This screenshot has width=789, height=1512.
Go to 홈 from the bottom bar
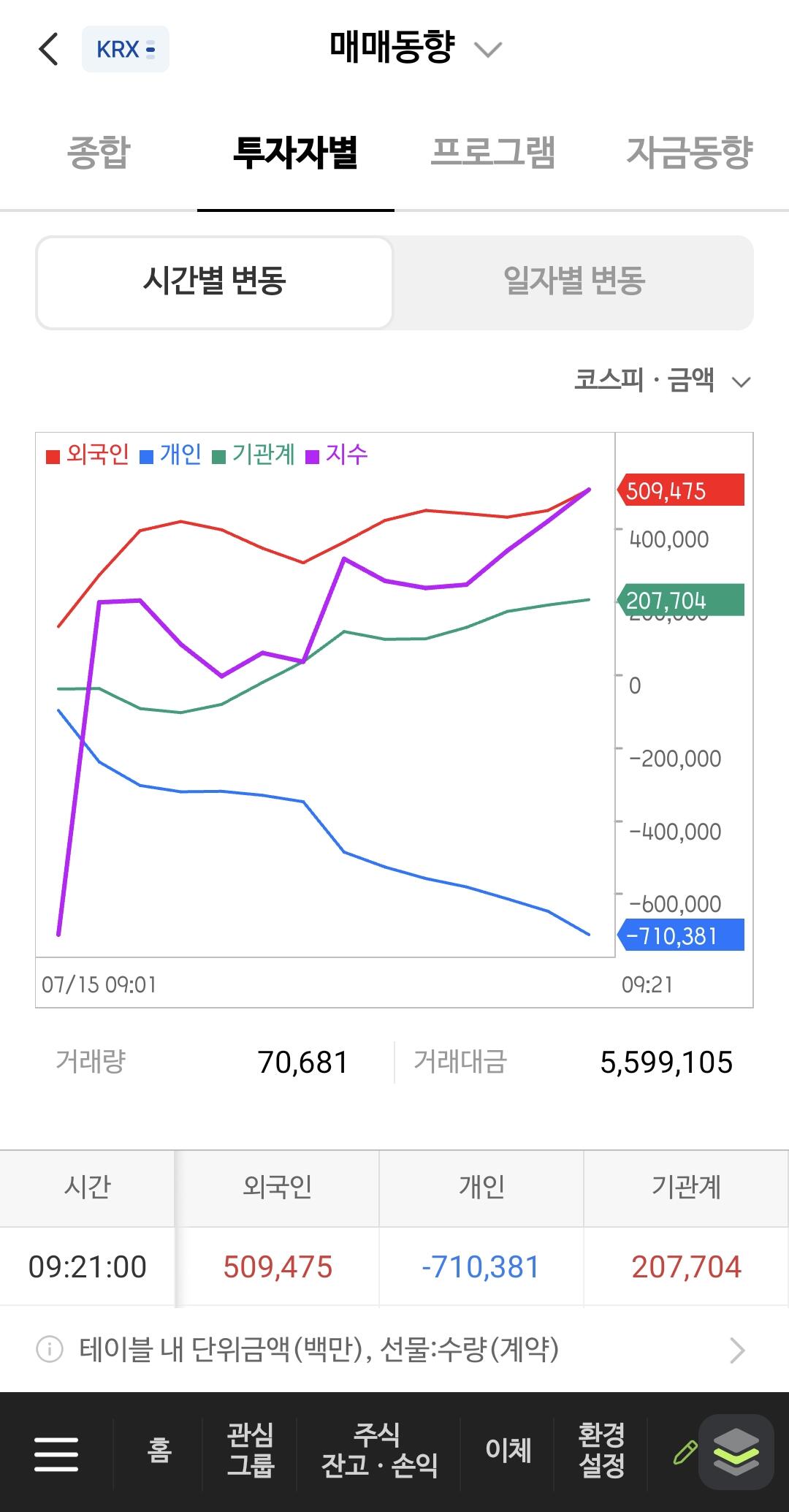coord(159,1451)
